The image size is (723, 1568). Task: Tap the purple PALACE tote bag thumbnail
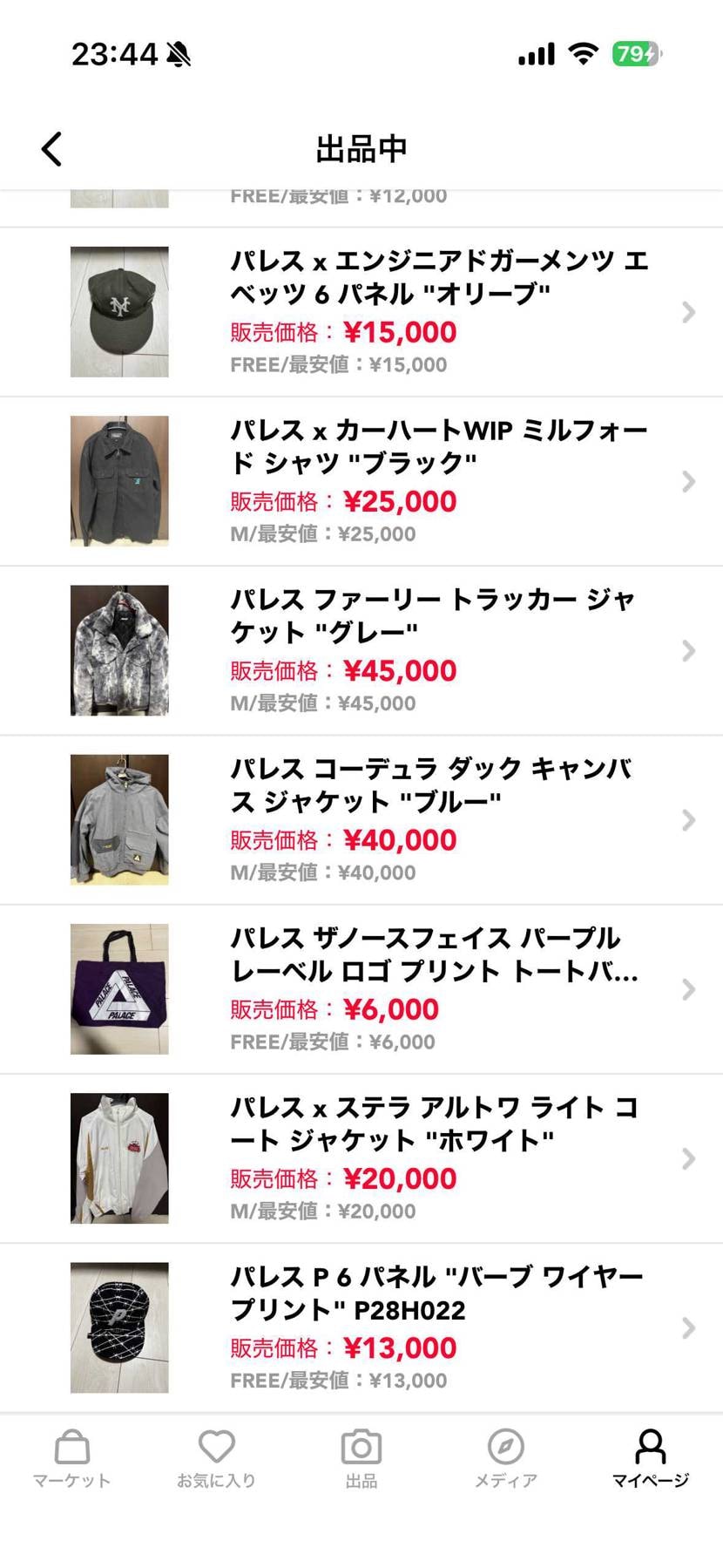click(x=119, y=988)
